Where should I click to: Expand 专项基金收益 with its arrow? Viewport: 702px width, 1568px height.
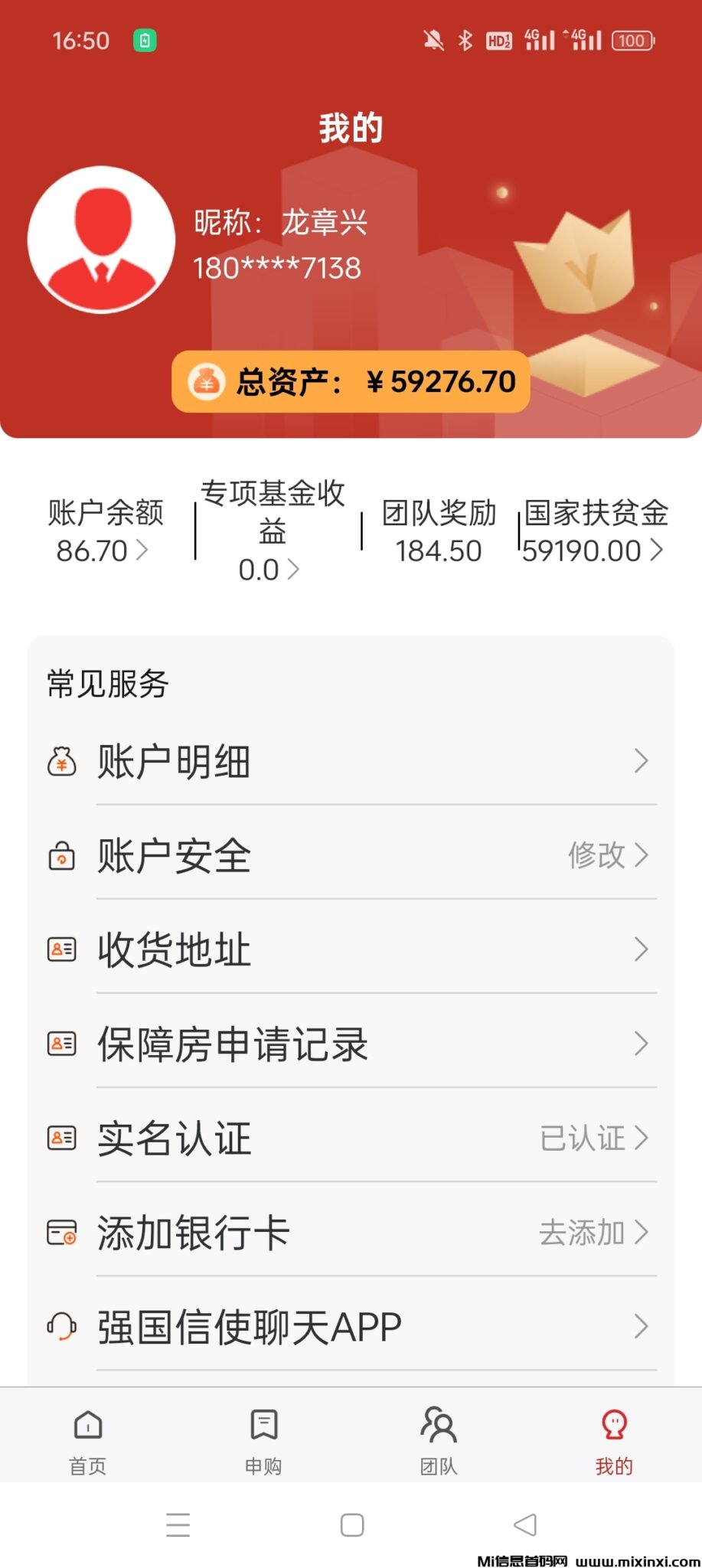(295, 568)
